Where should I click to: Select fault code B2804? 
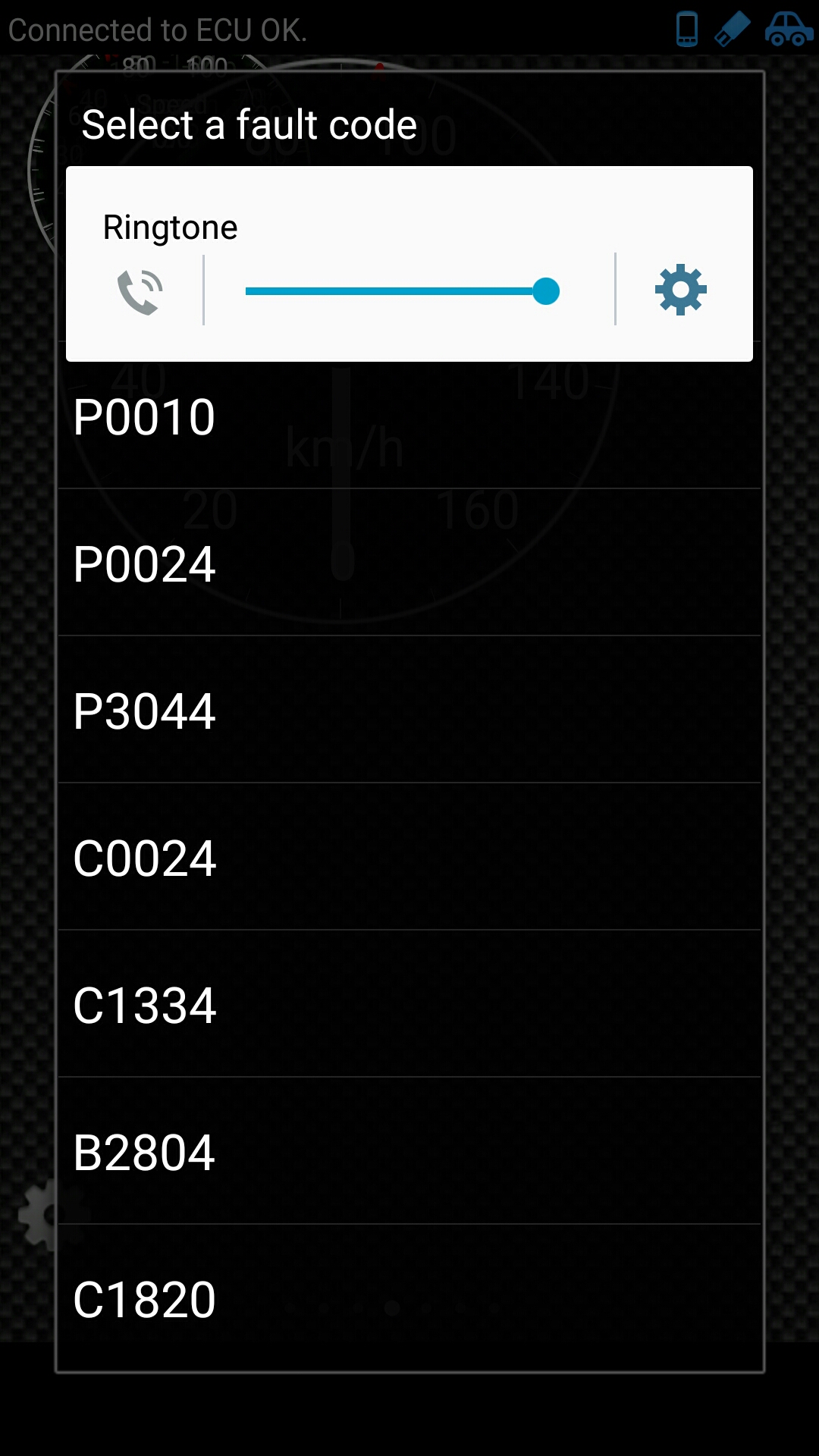pyautogui.click(x=409, y=1153)
